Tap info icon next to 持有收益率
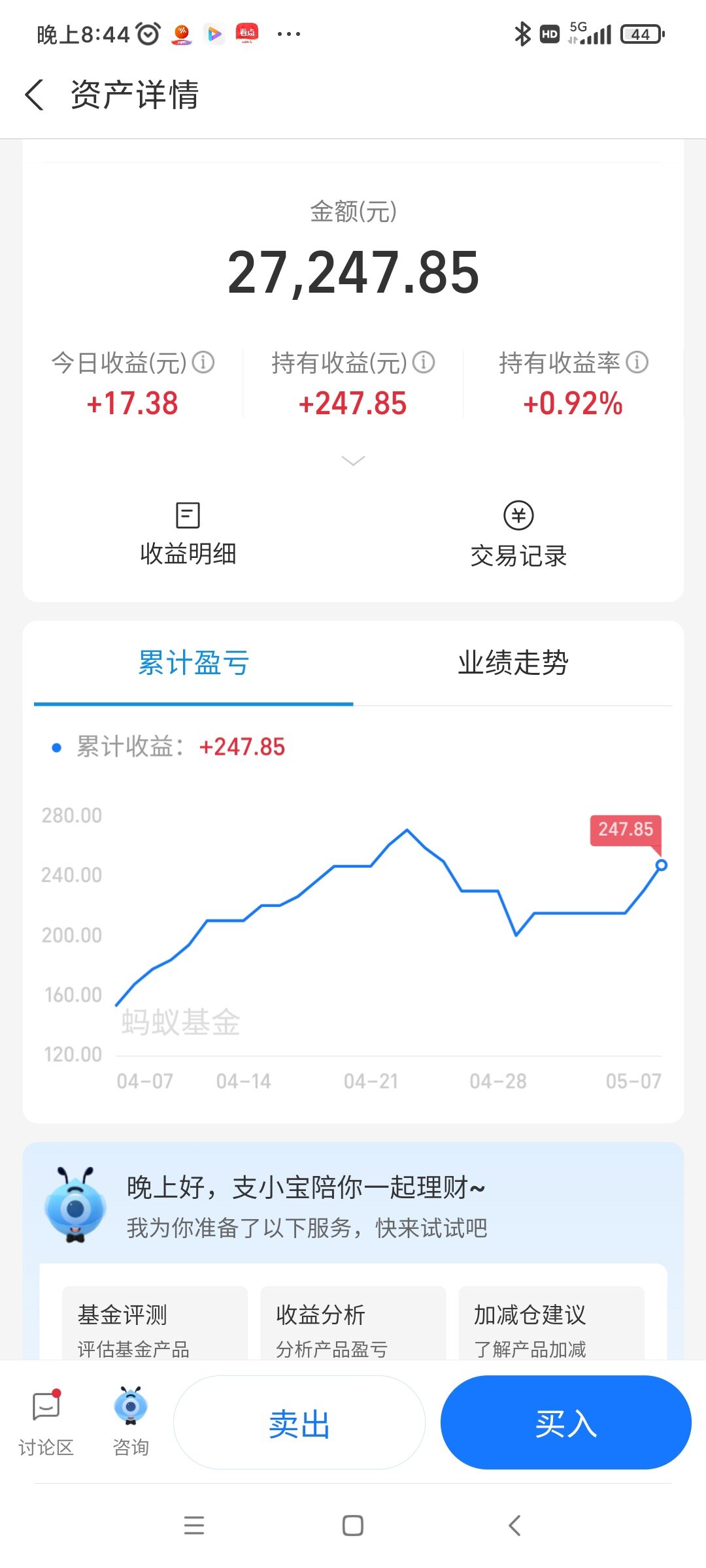 click(637, 362)
